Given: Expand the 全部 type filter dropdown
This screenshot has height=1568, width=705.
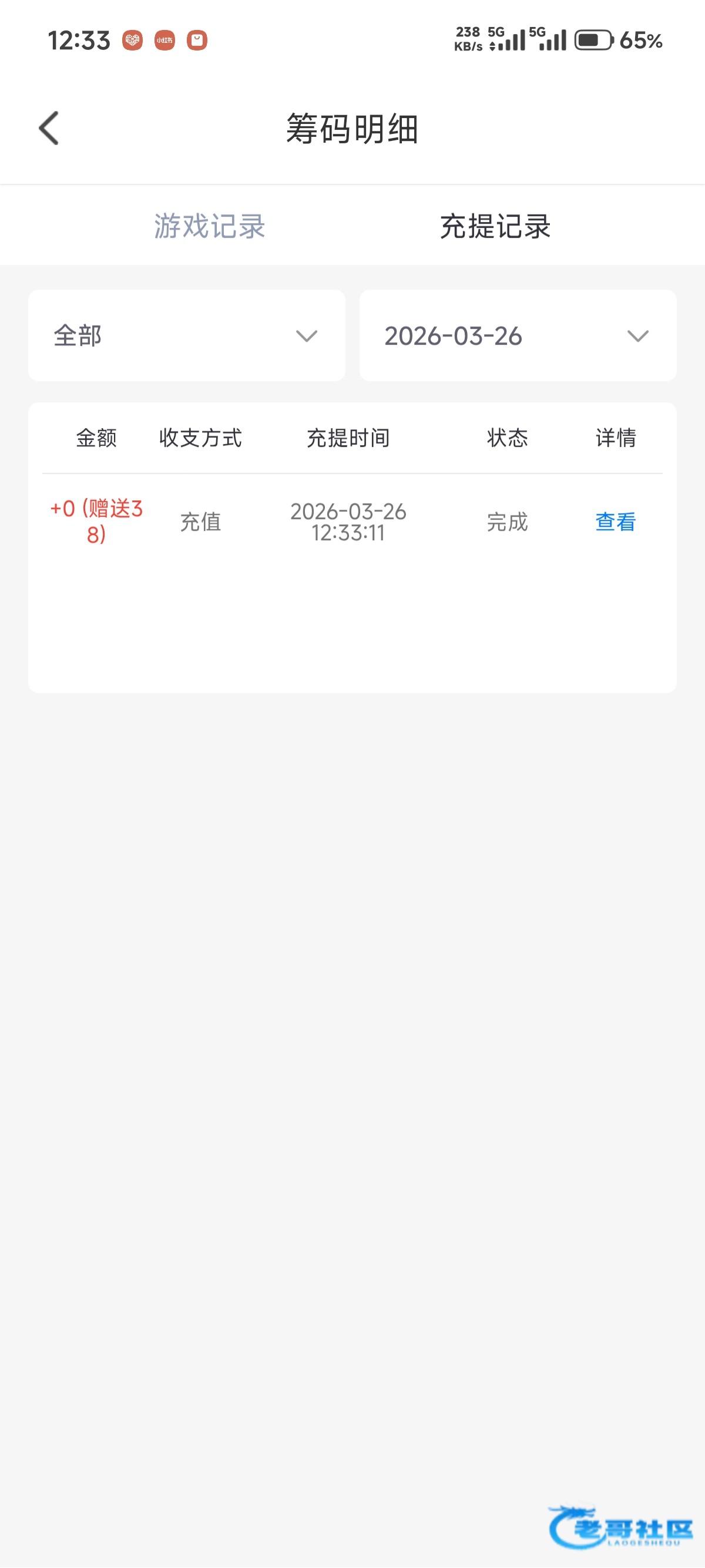Looking at the screenshot, I should tap(186, 335).
